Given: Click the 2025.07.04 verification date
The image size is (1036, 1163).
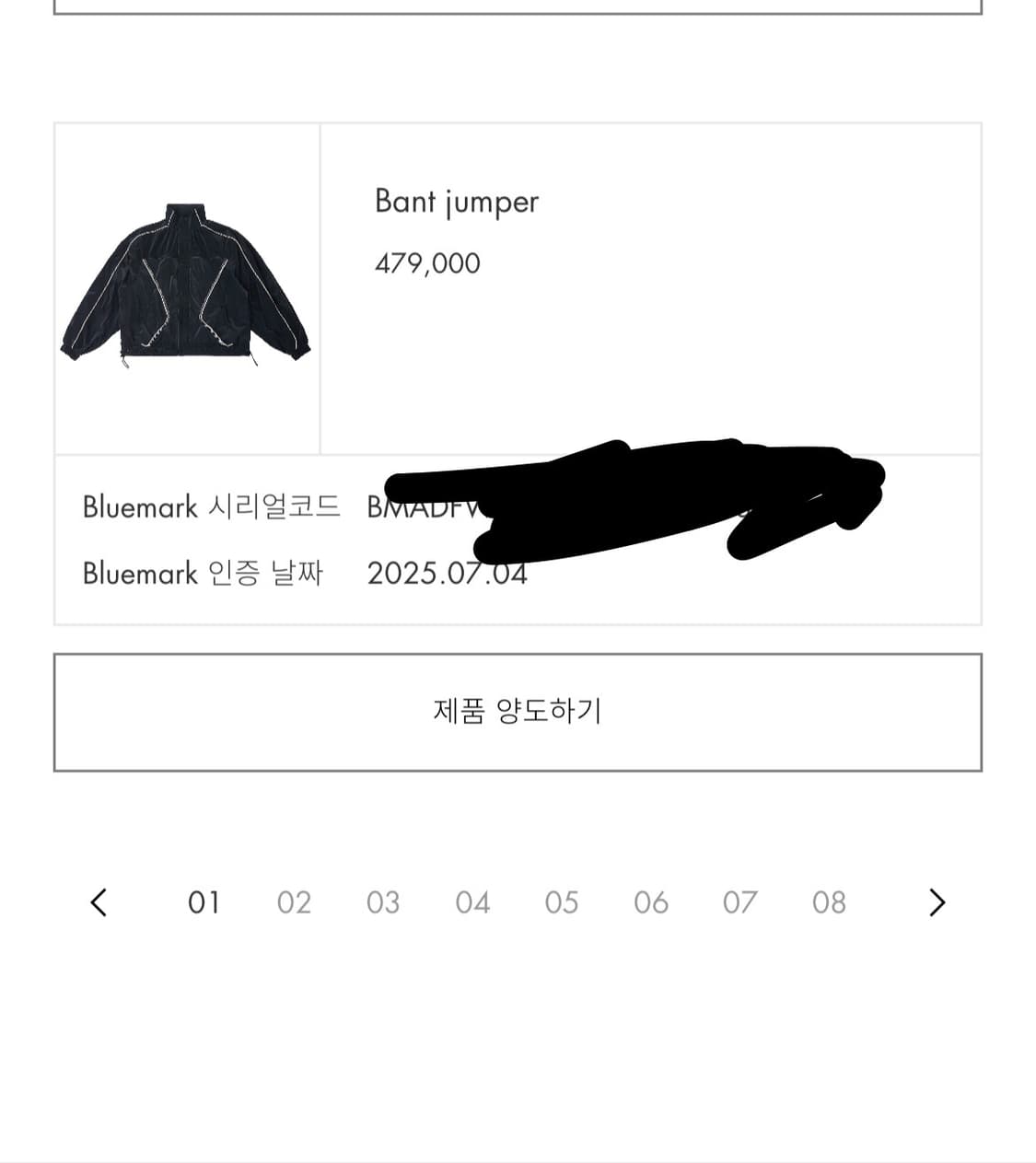Looking at the screenshot, I should (x=447, y=573).
